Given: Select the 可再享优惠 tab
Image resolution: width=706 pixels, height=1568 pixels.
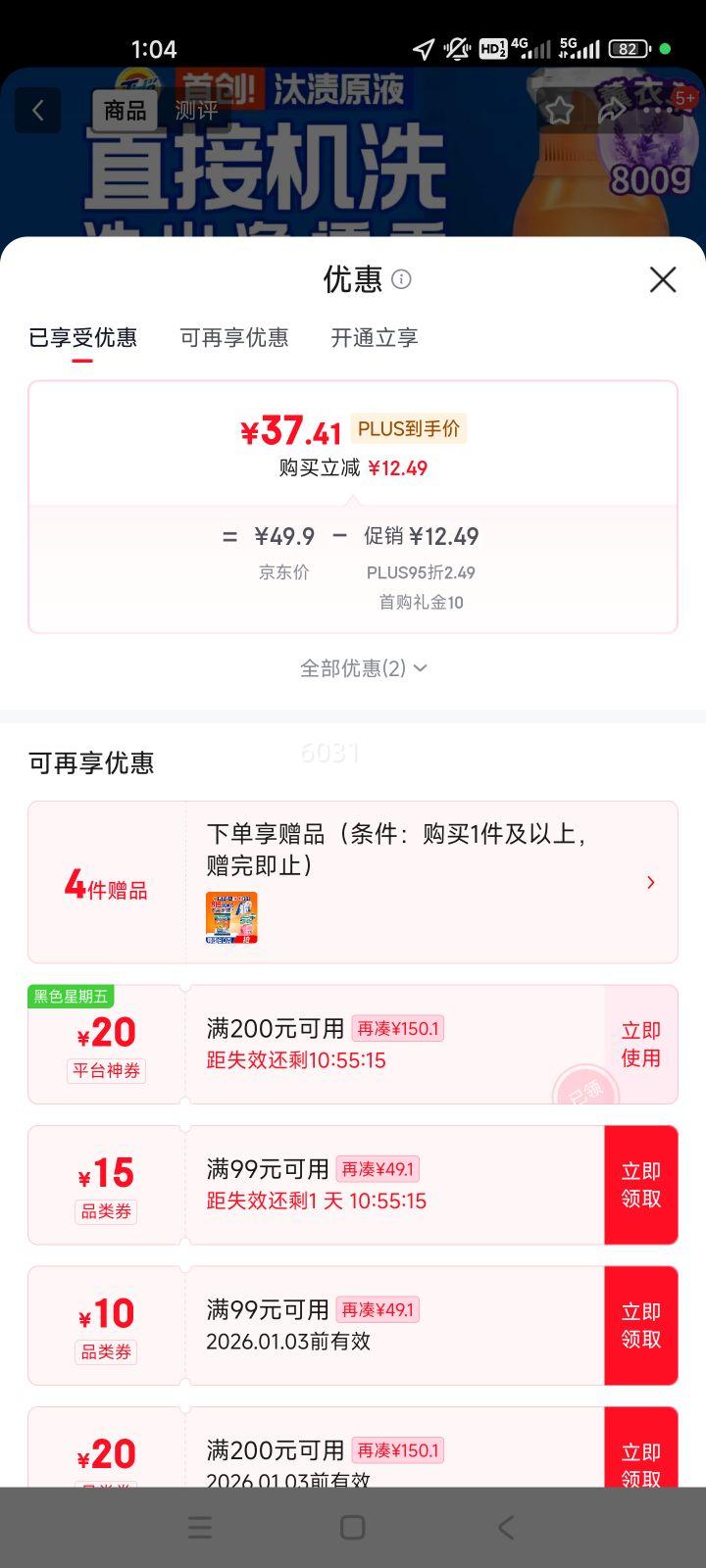Looking at the screenshot, I should point(234,337).
